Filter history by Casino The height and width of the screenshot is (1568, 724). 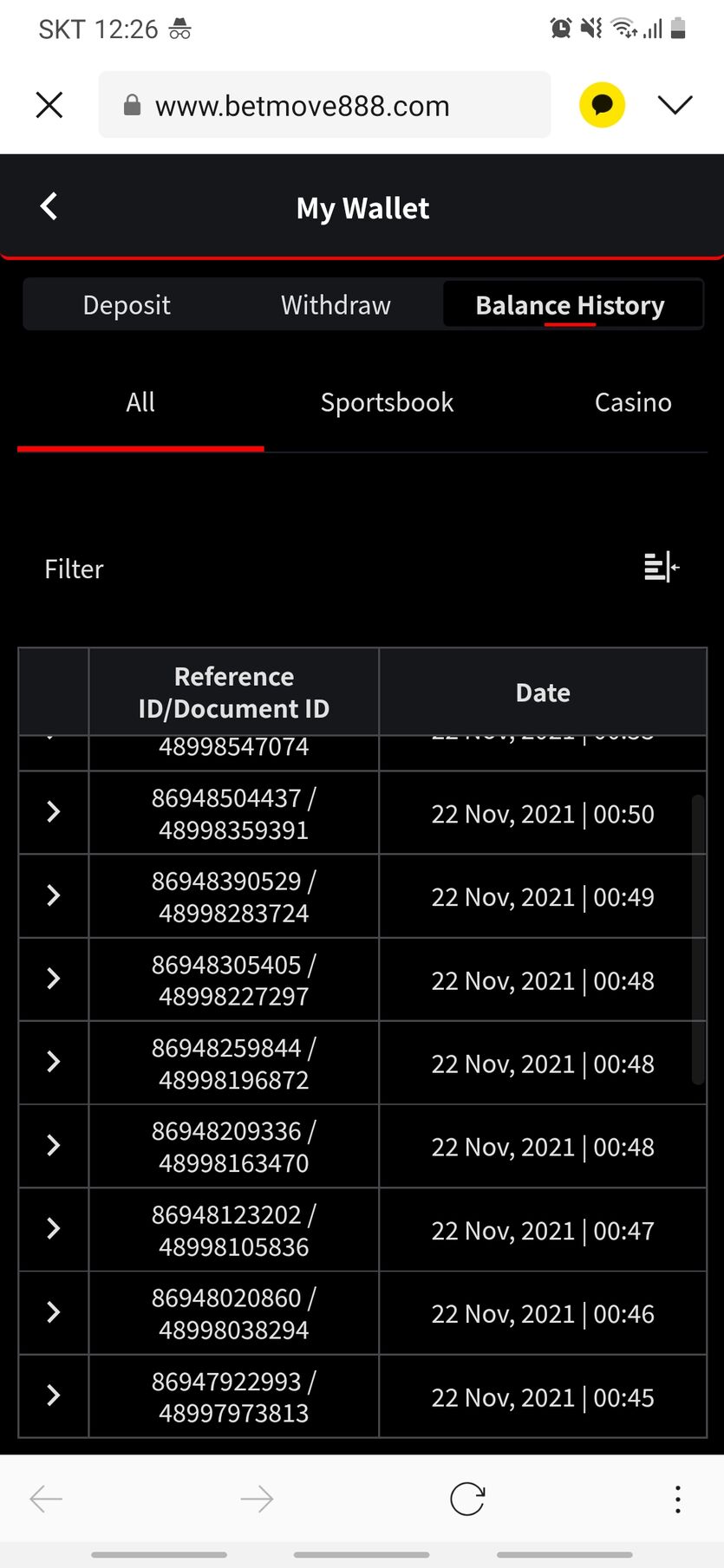(633, 402)
